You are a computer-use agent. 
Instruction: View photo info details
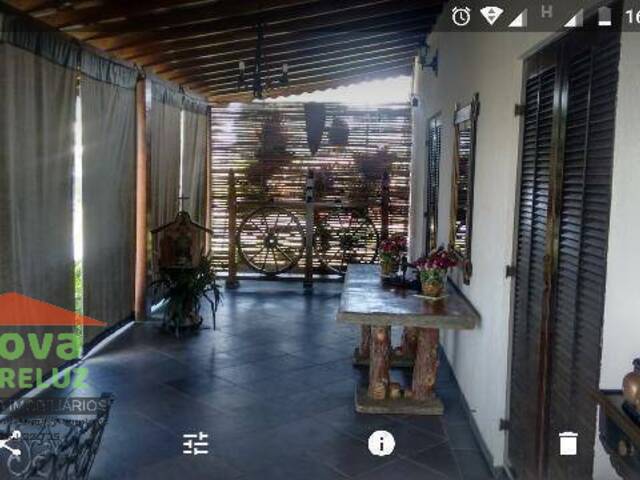(x=381, y=443)
